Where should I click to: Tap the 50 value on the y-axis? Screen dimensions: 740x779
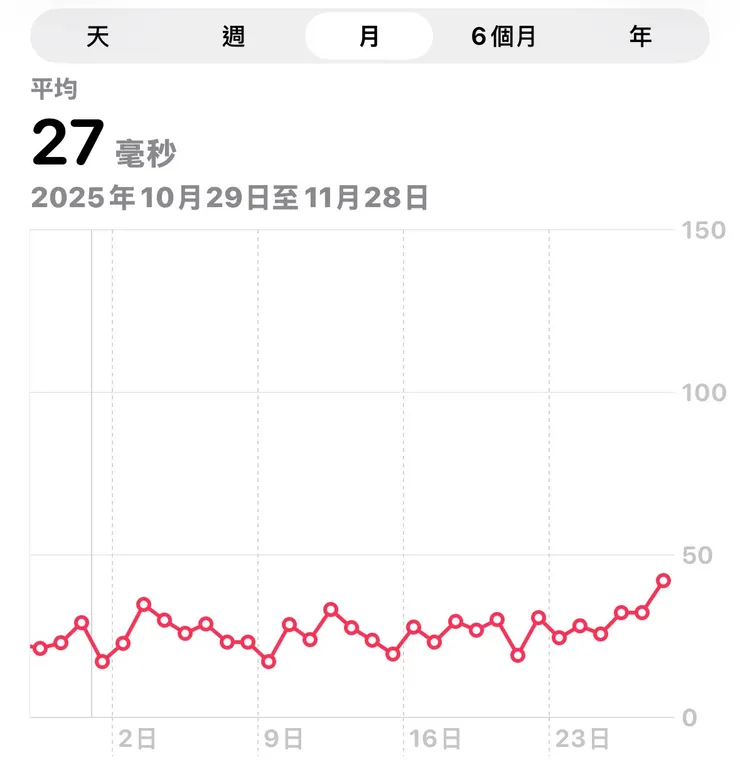[703, 556]
